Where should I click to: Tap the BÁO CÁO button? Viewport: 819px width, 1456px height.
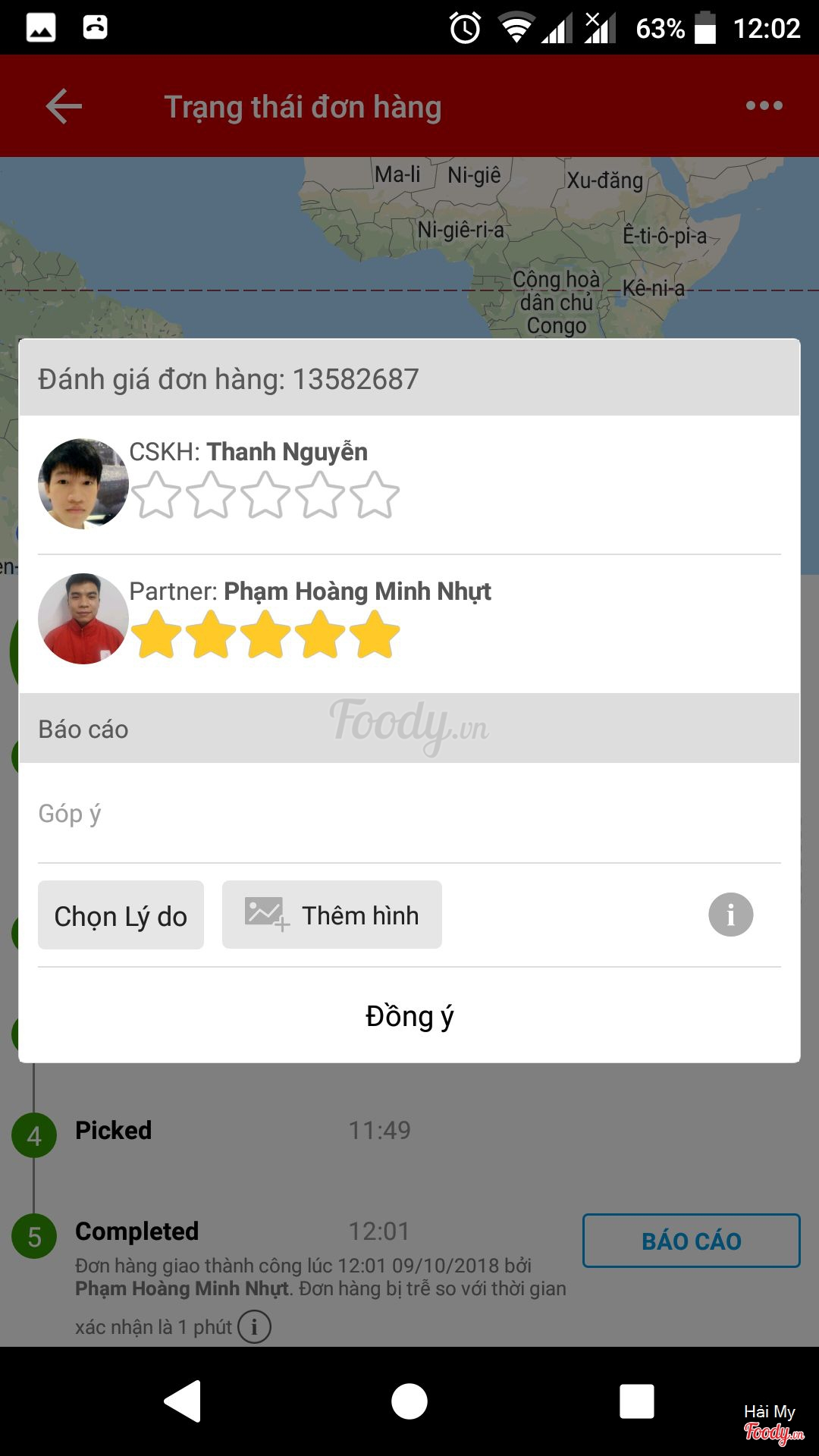[691, 1241]
